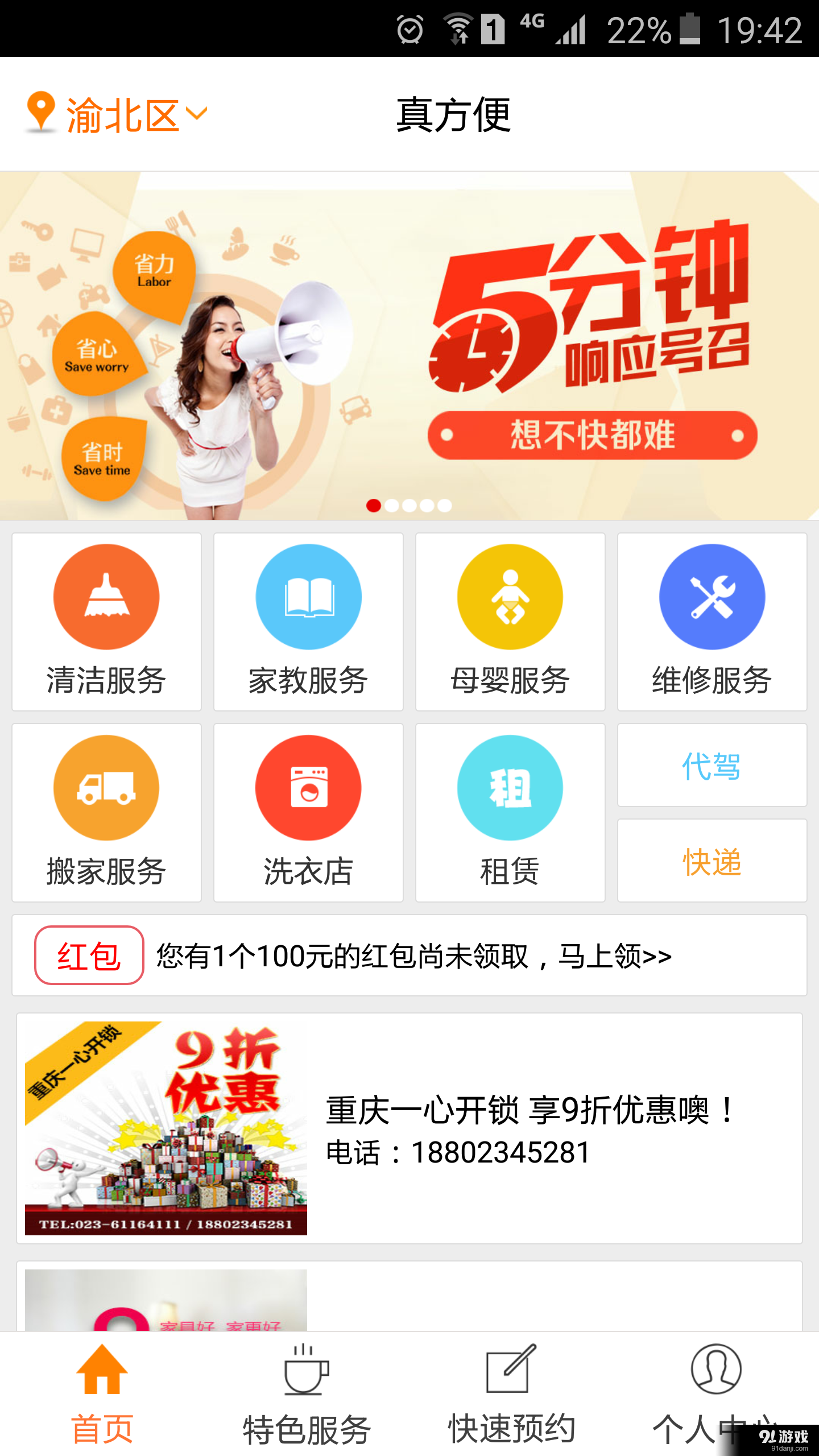819x1456 pixels.
Task: Open the 清洁服务 cleaning service icon
Action: pyautogui.click(x=106, y=595)
